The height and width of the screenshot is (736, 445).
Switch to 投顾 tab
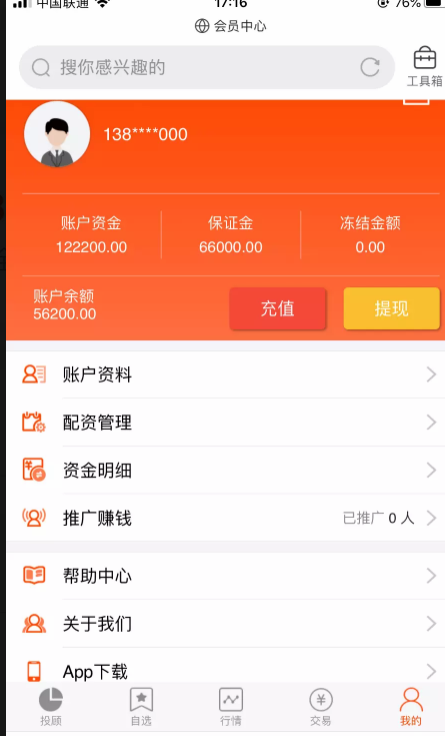coord(51,706)
